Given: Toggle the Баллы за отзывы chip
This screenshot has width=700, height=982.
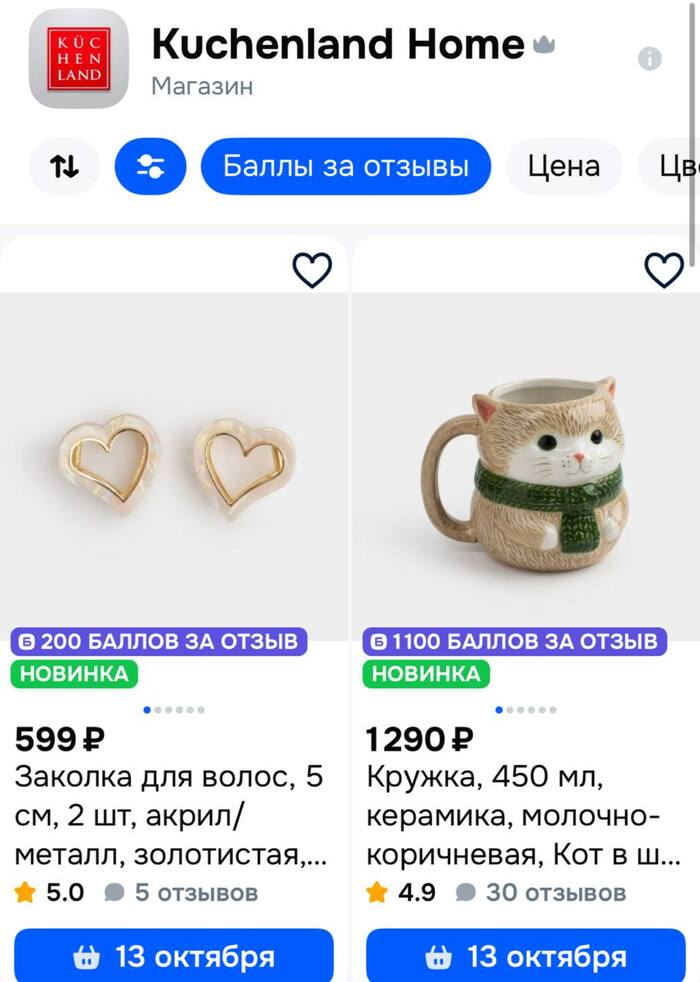Looking at the screenshot, I should [x=346, y=166].
